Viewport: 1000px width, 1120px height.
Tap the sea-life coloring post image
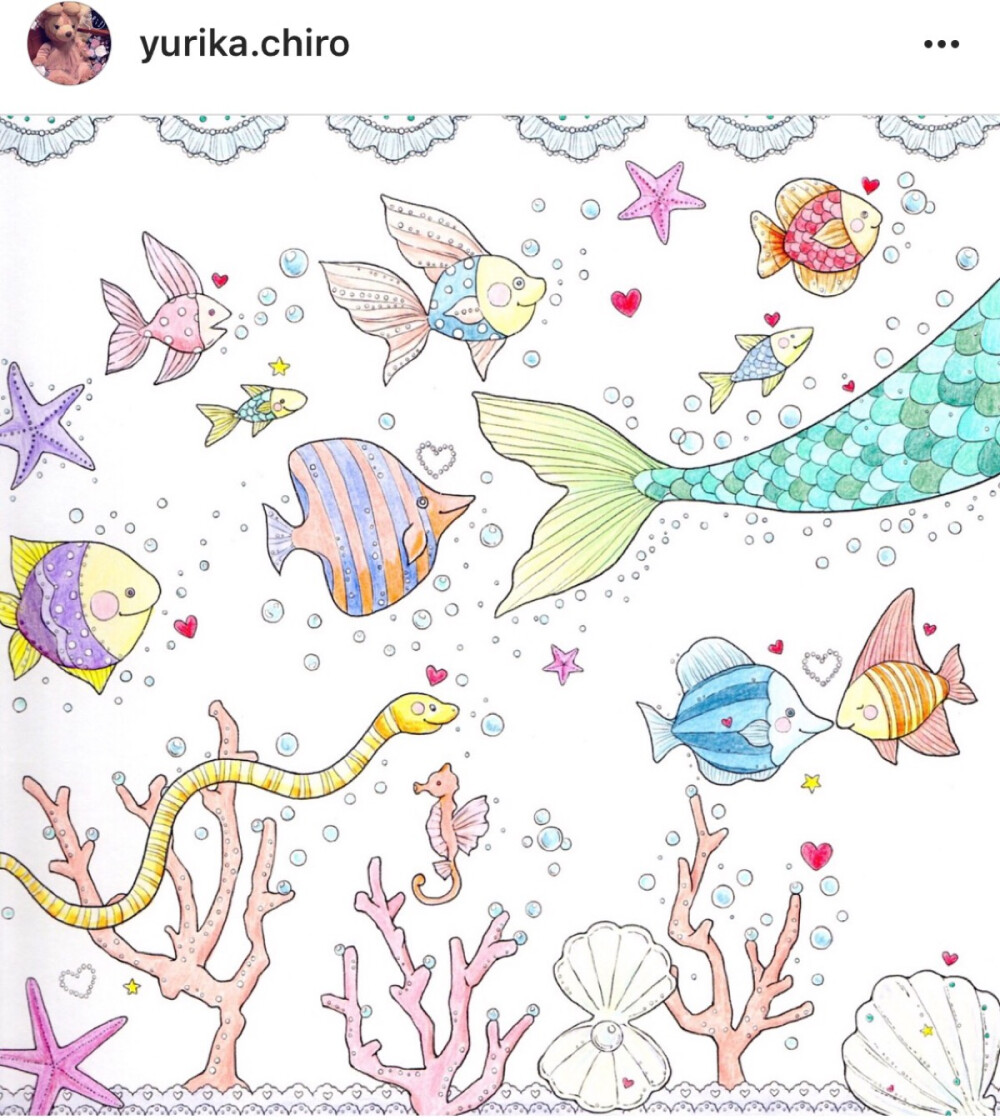(500, 615)
